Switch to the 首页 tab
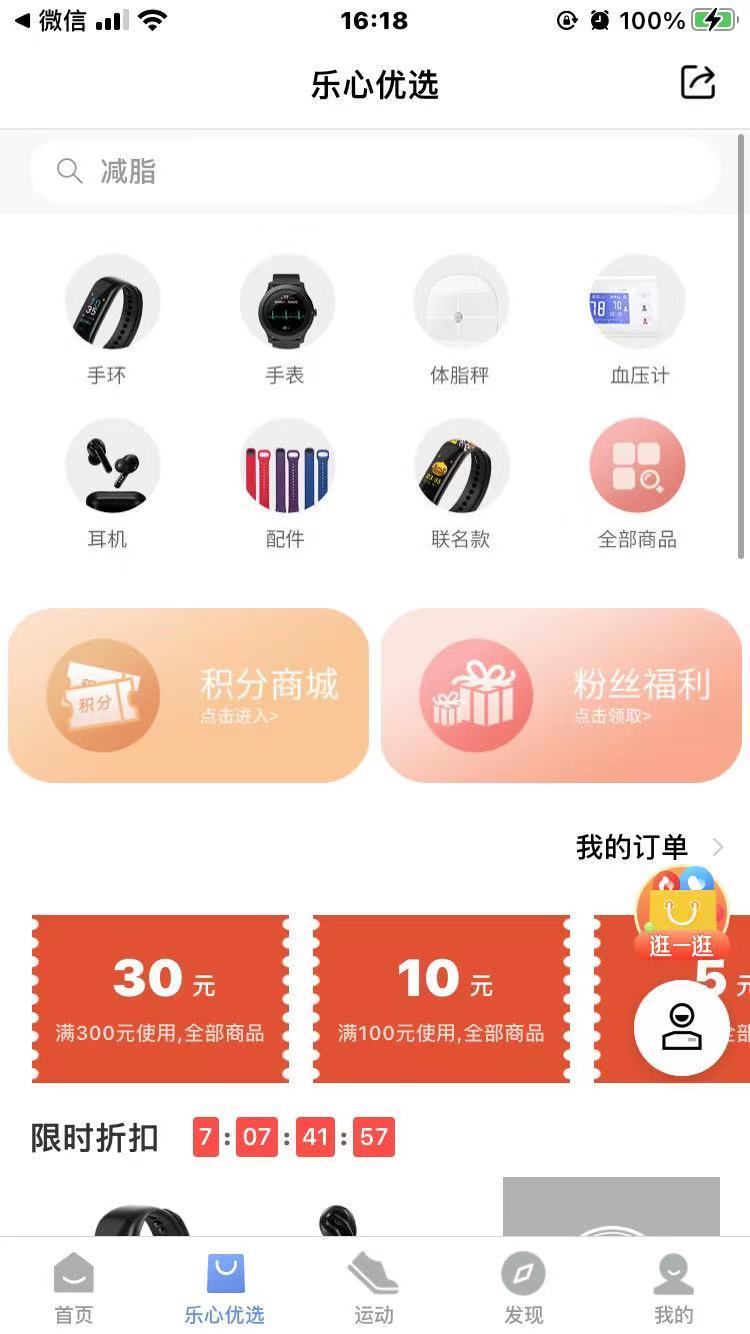 coord(74,1289)
